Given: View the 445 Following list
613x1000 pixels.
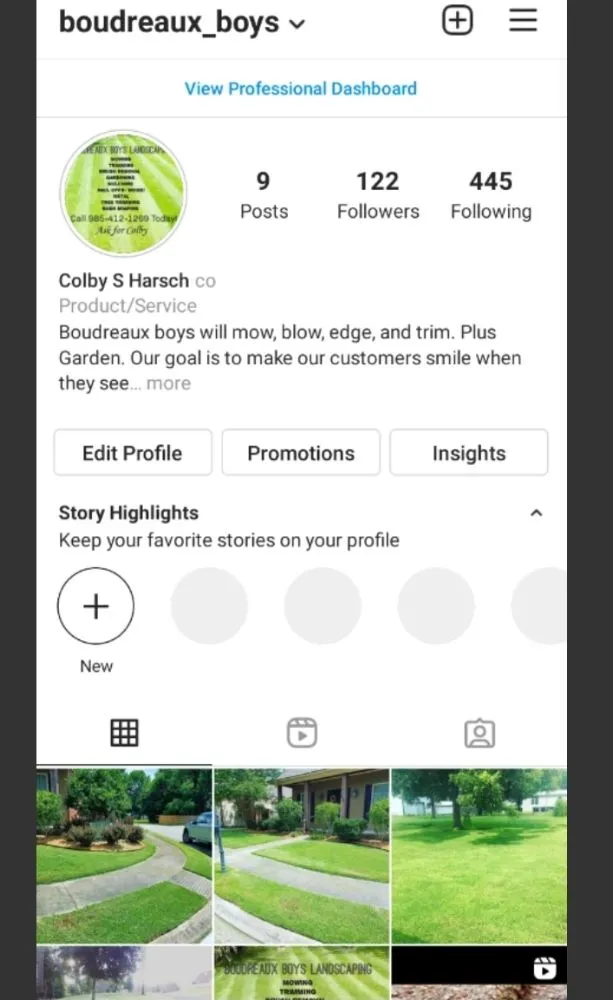Looking at the screenshot, I should click(x=491, y=195).
